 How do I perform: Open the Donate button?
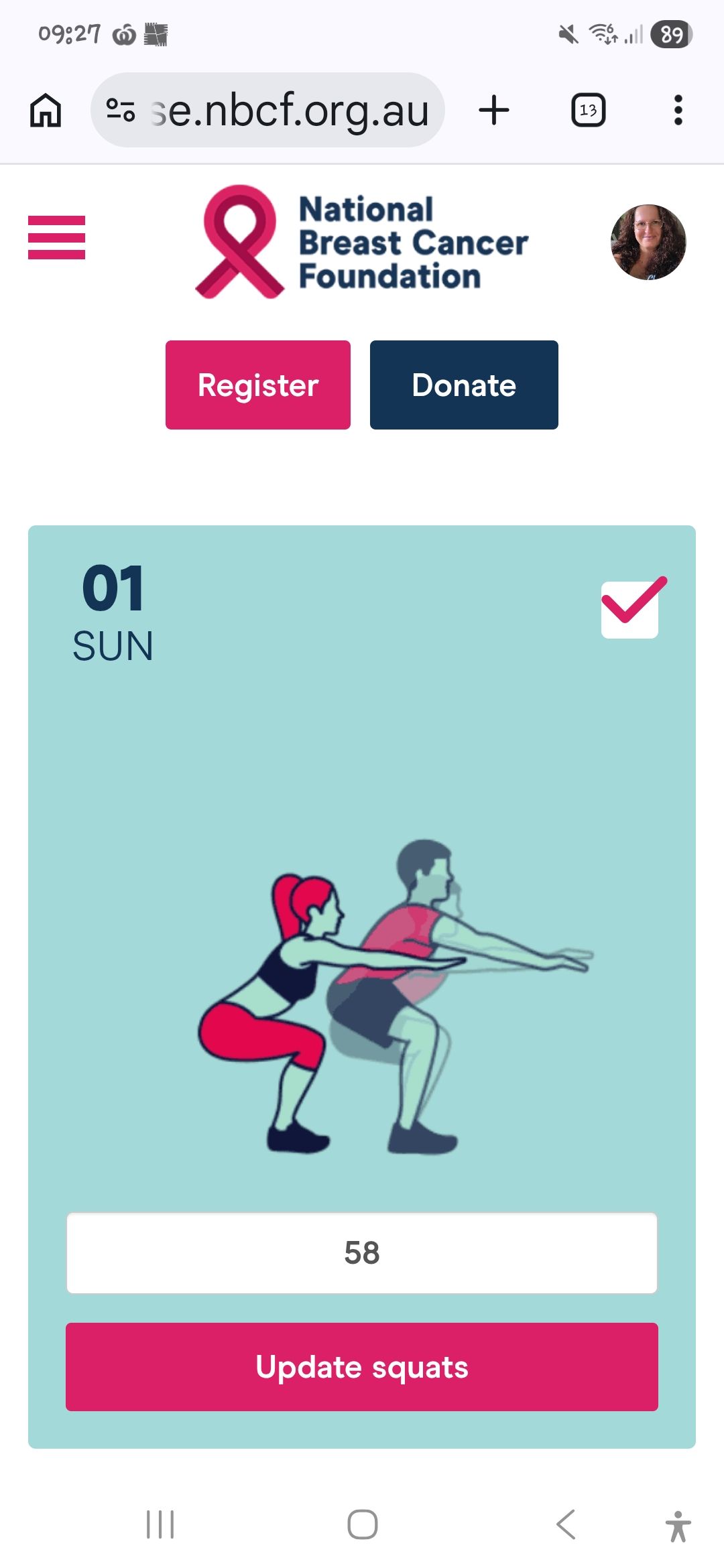point(464,385)
